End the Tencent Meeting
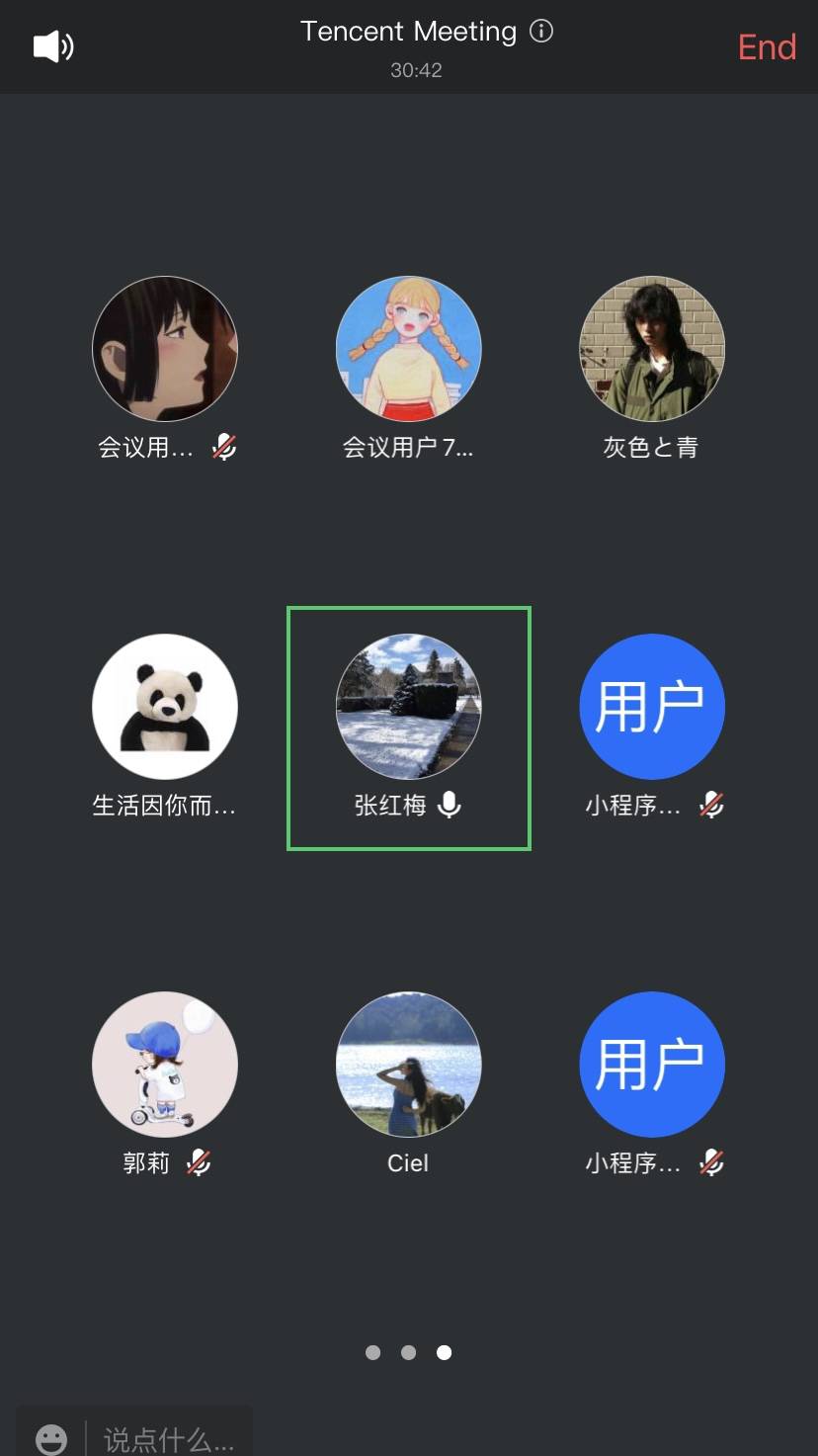This screenshot has height=1456, width=818. [767, 47]
